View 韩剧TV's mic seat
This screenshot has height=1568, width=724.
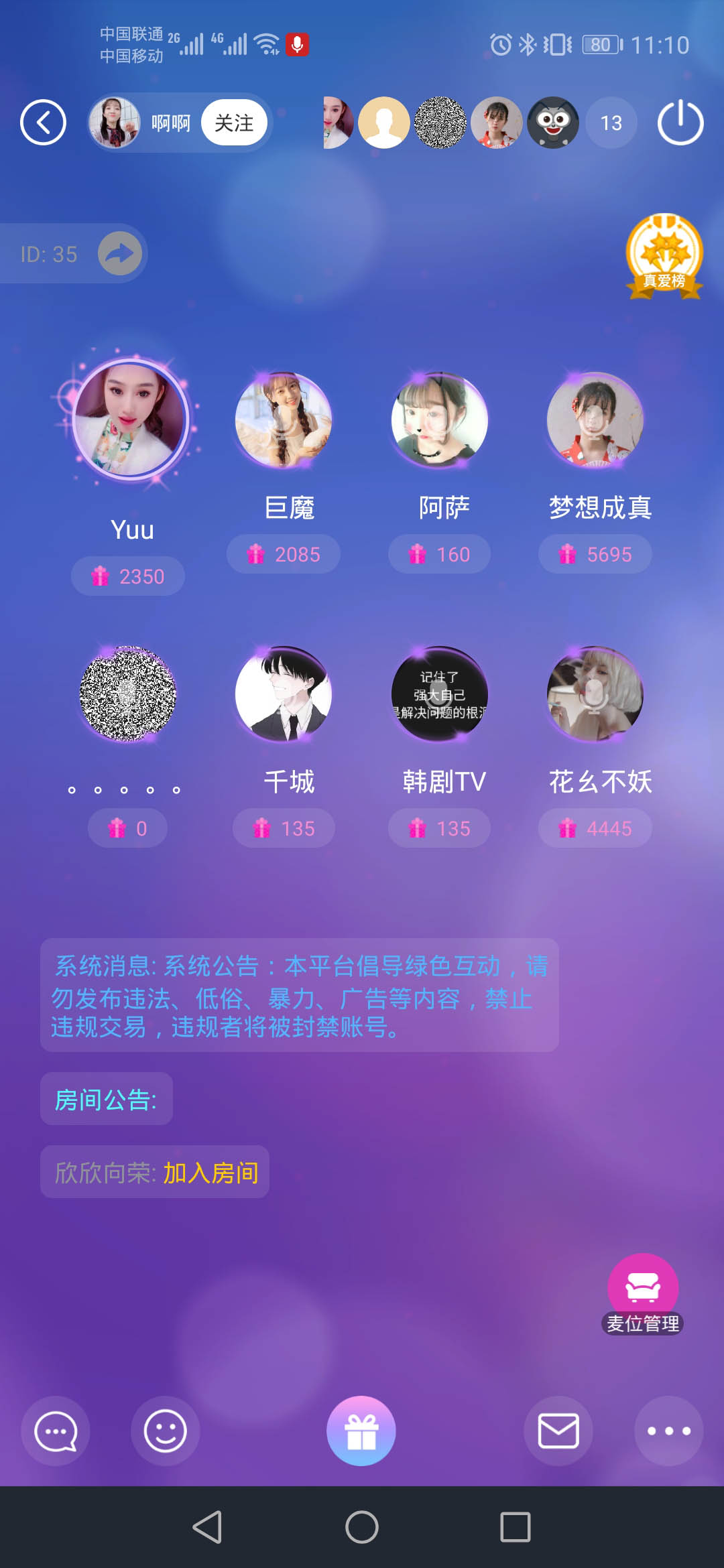[x=439, y=694]
